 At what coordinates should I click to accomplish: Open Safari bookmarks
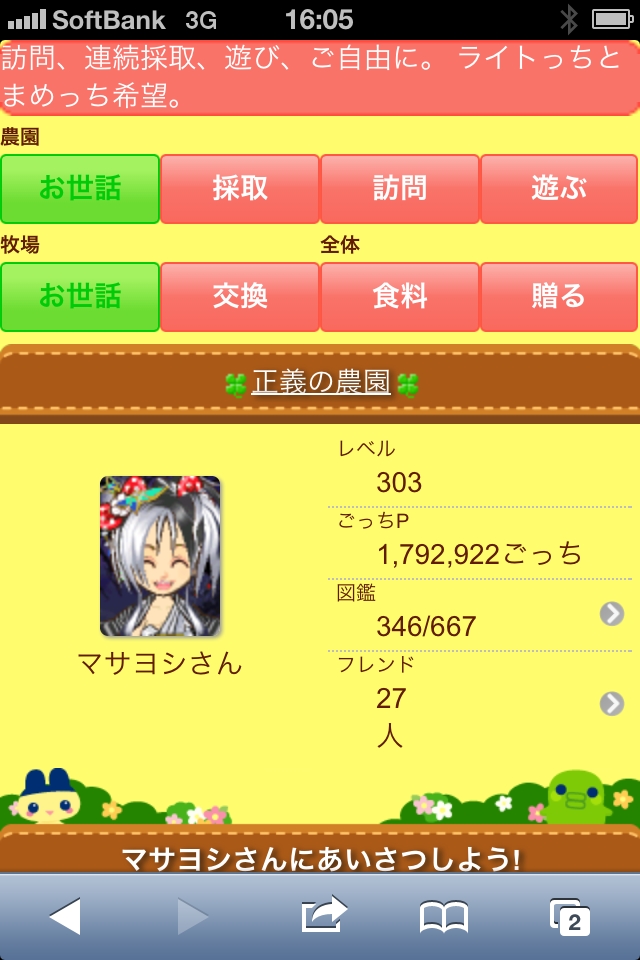[x=443, y=915]
